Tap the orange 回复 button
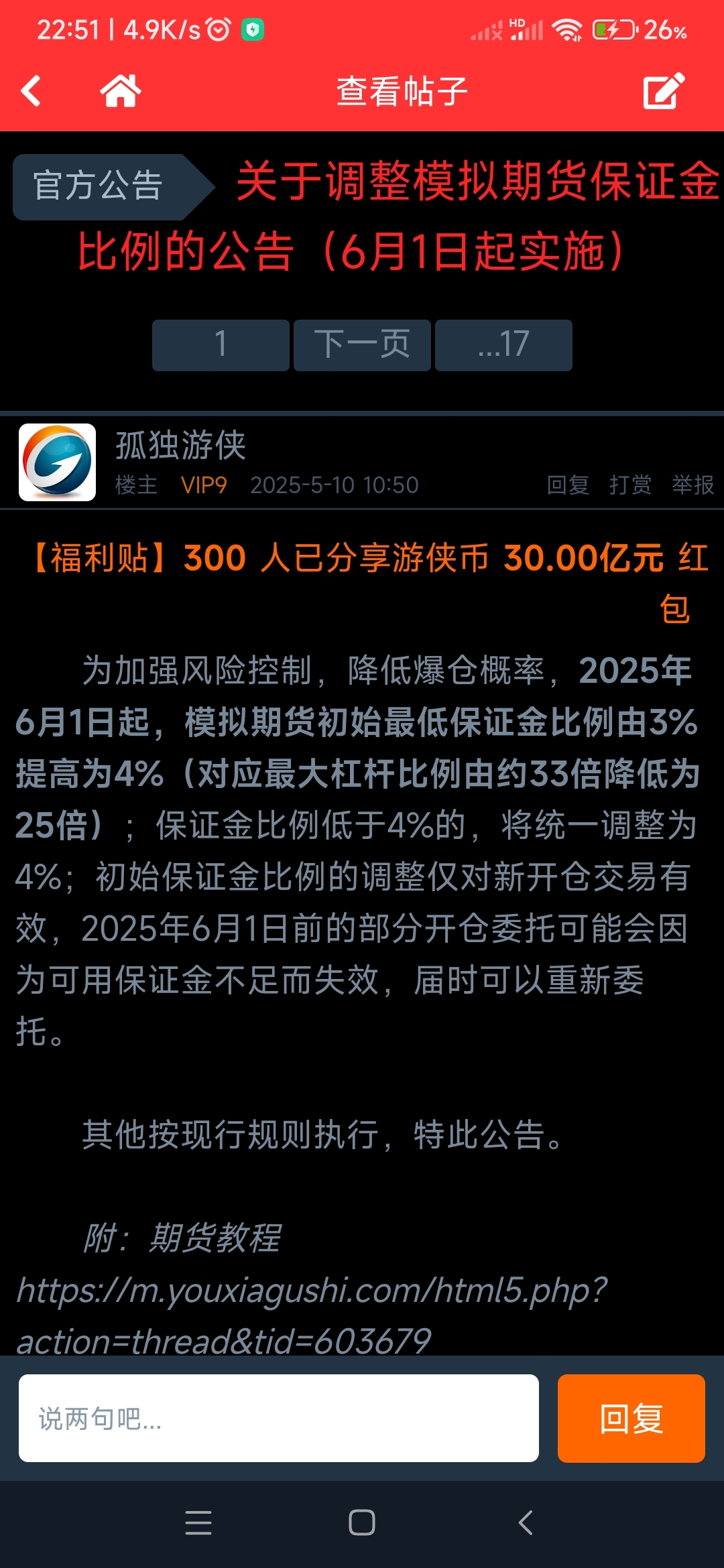 (x=631, y=1419)
